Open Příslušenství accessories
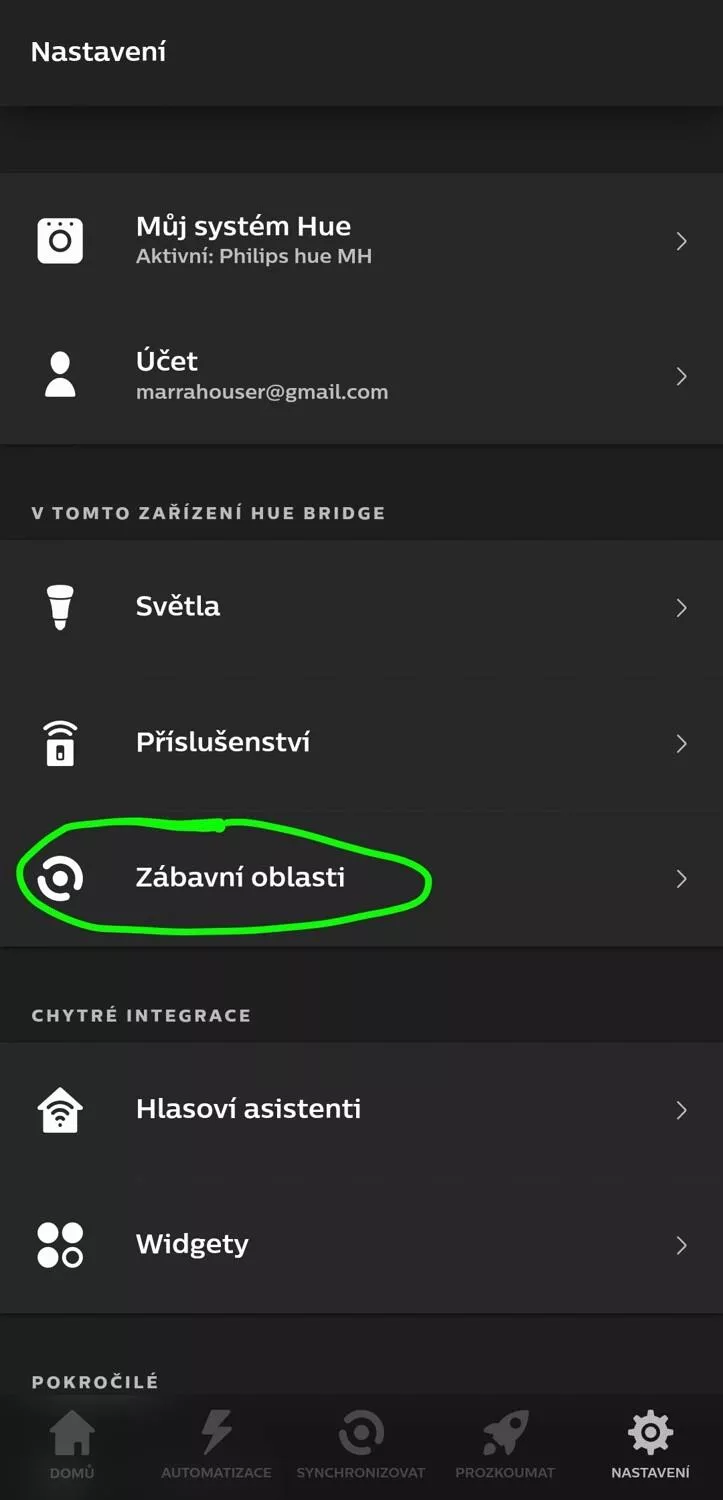 pos(361,743)
